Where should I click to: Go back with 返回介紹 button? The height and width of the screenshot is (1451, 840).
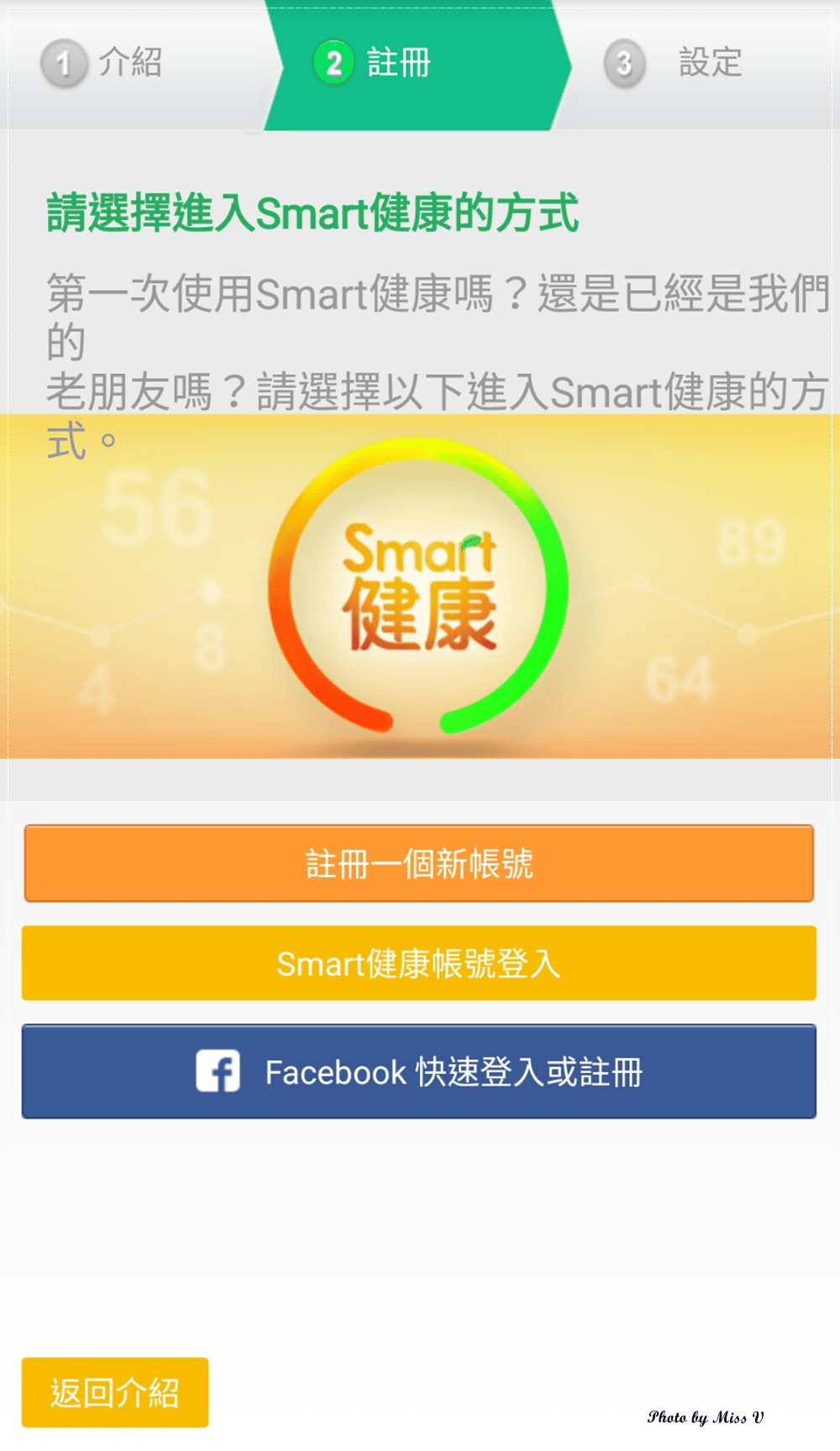115,1392
